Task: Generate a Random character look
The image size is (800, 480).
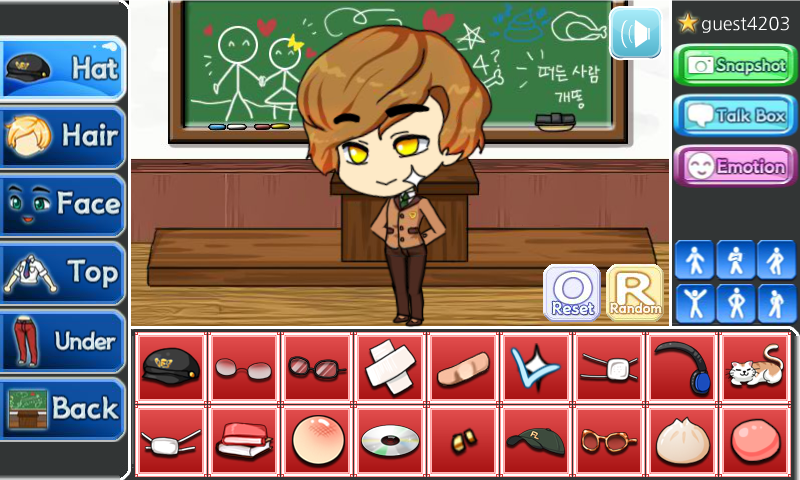Action: (635, 293)
